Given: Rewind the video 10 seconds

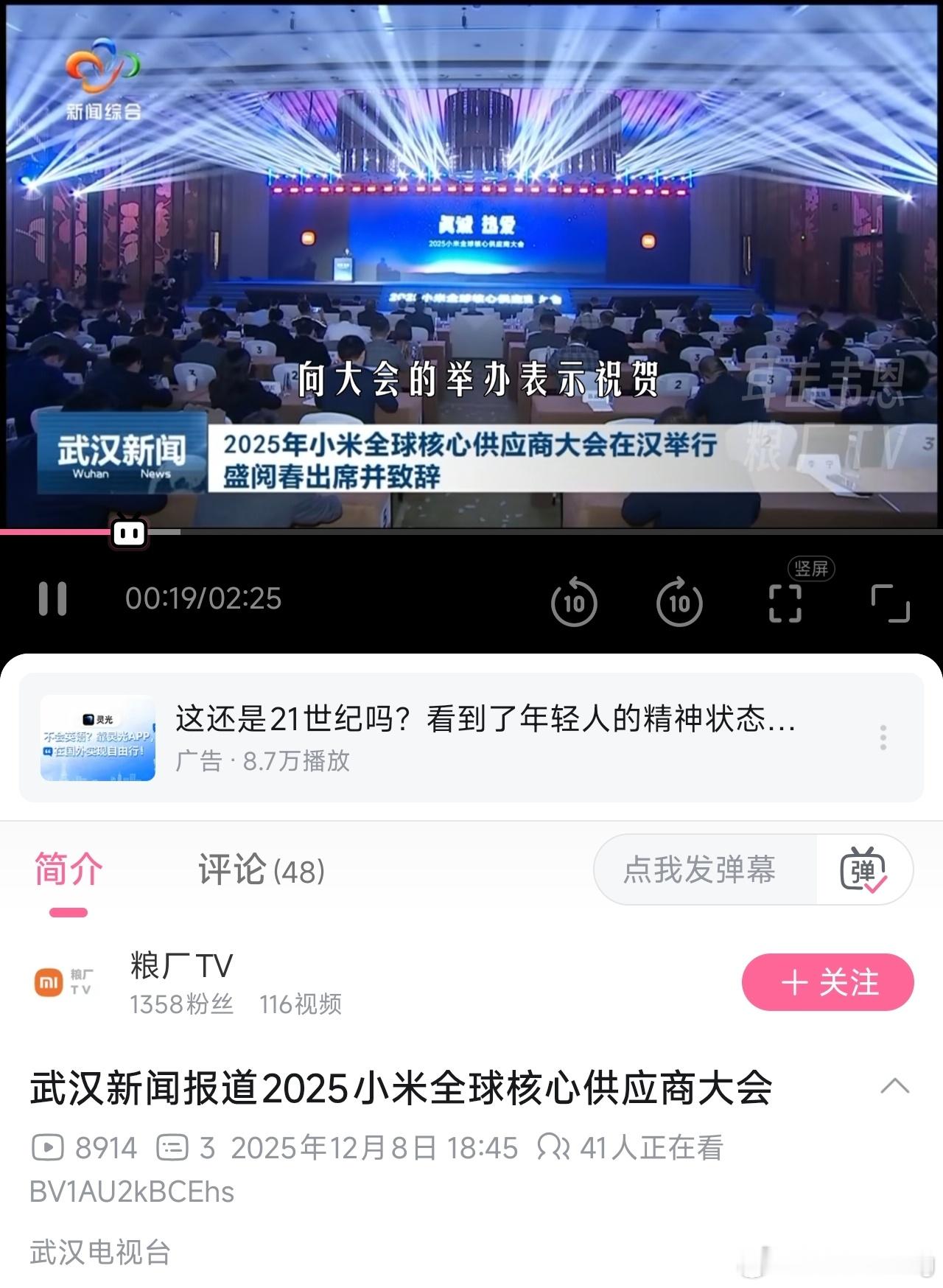Looking at the screenshot, I should 576,601.
